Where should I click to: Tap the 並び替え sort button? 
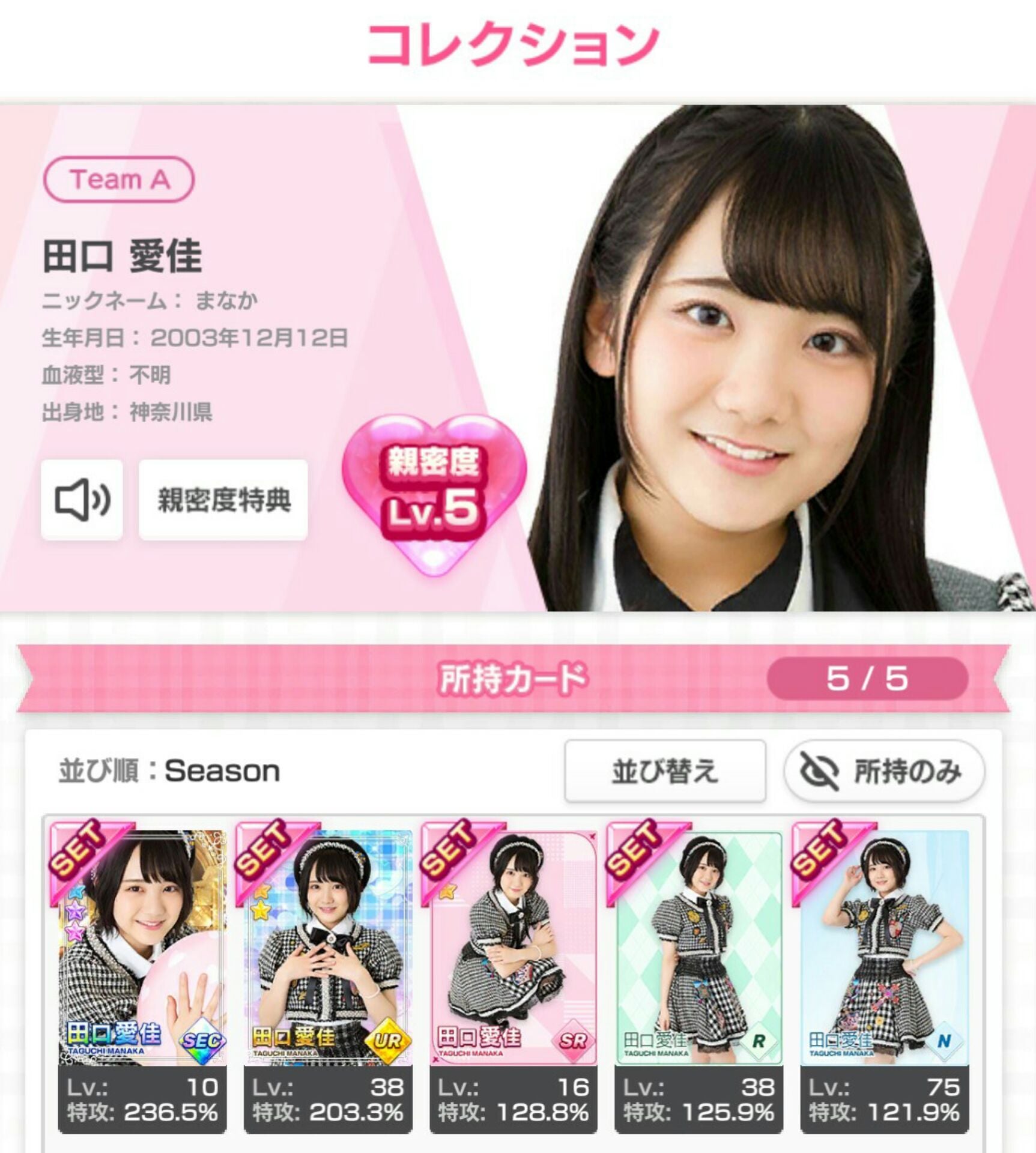point(665,771)
